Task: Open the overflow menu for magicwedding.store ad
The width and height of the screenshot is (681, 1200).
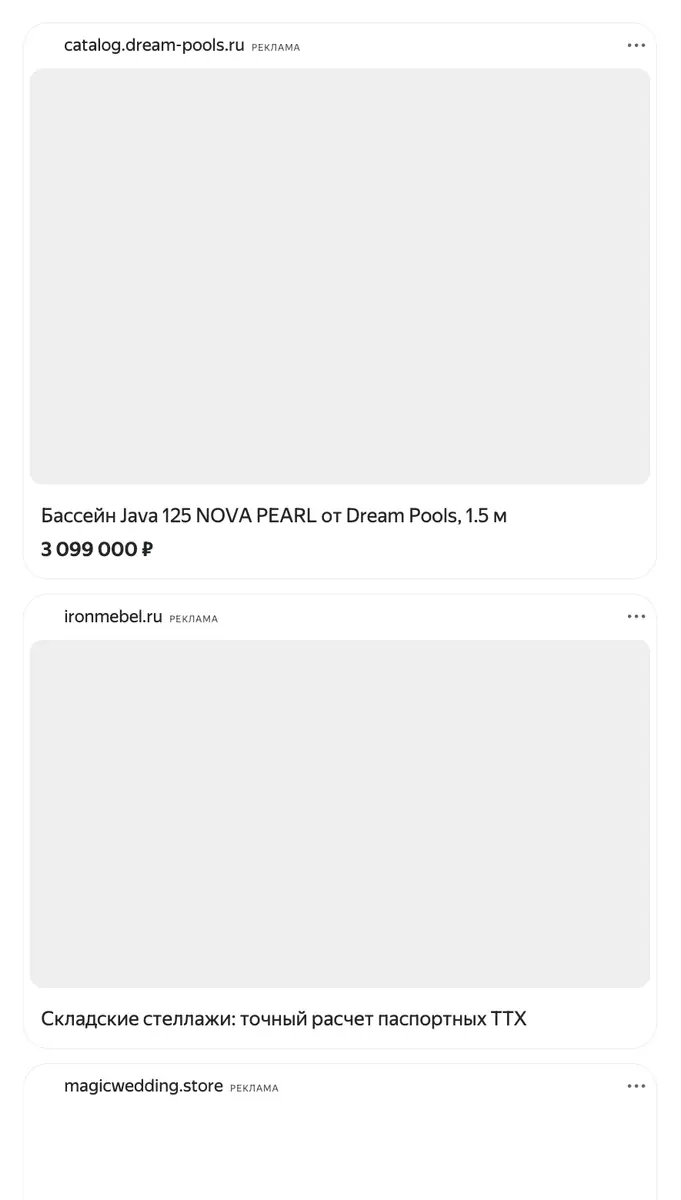Action: tap(636, 1086)
